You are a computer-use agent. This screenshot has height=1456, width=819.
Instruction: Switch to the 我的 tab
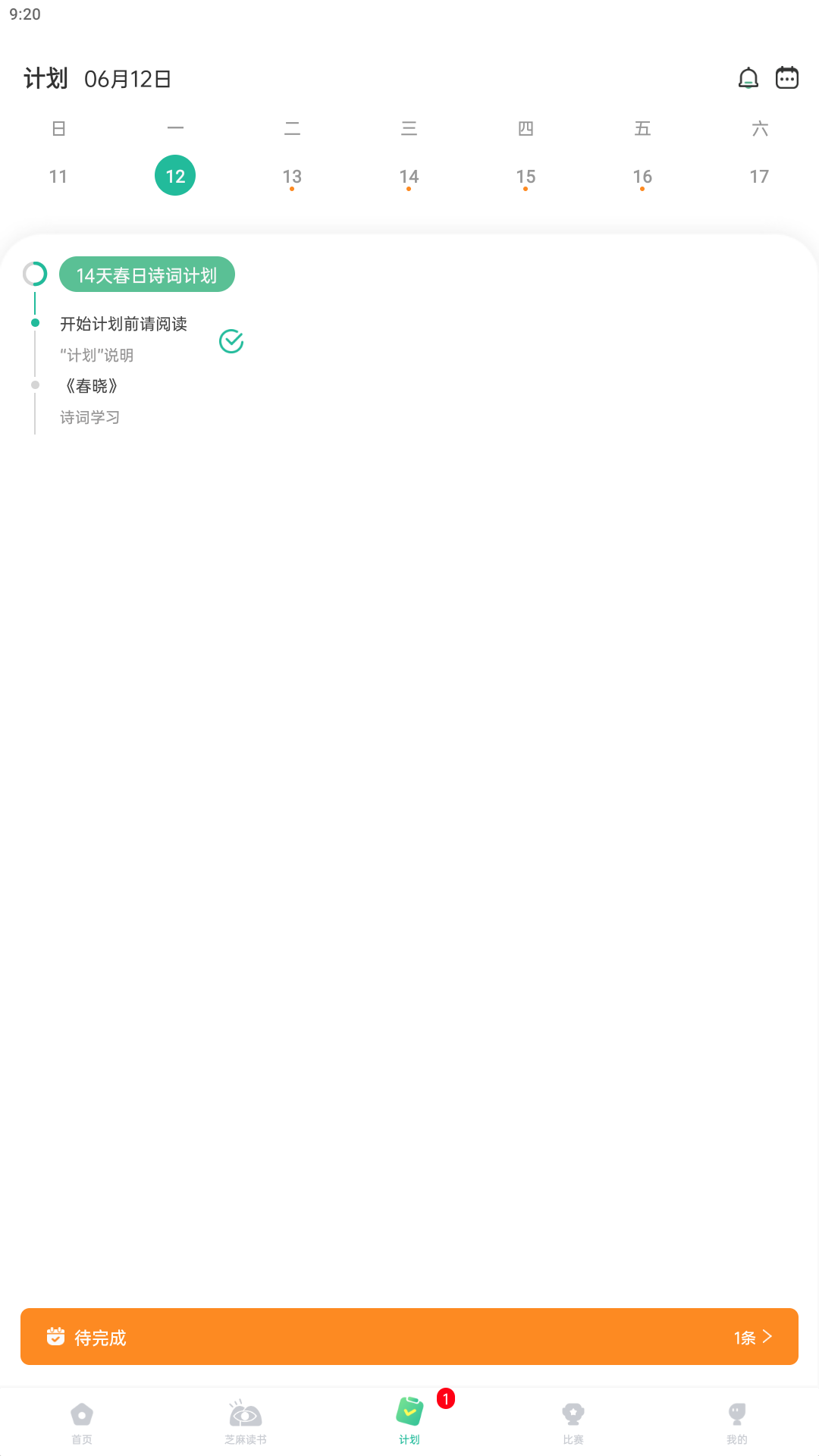click(737, 1422)
